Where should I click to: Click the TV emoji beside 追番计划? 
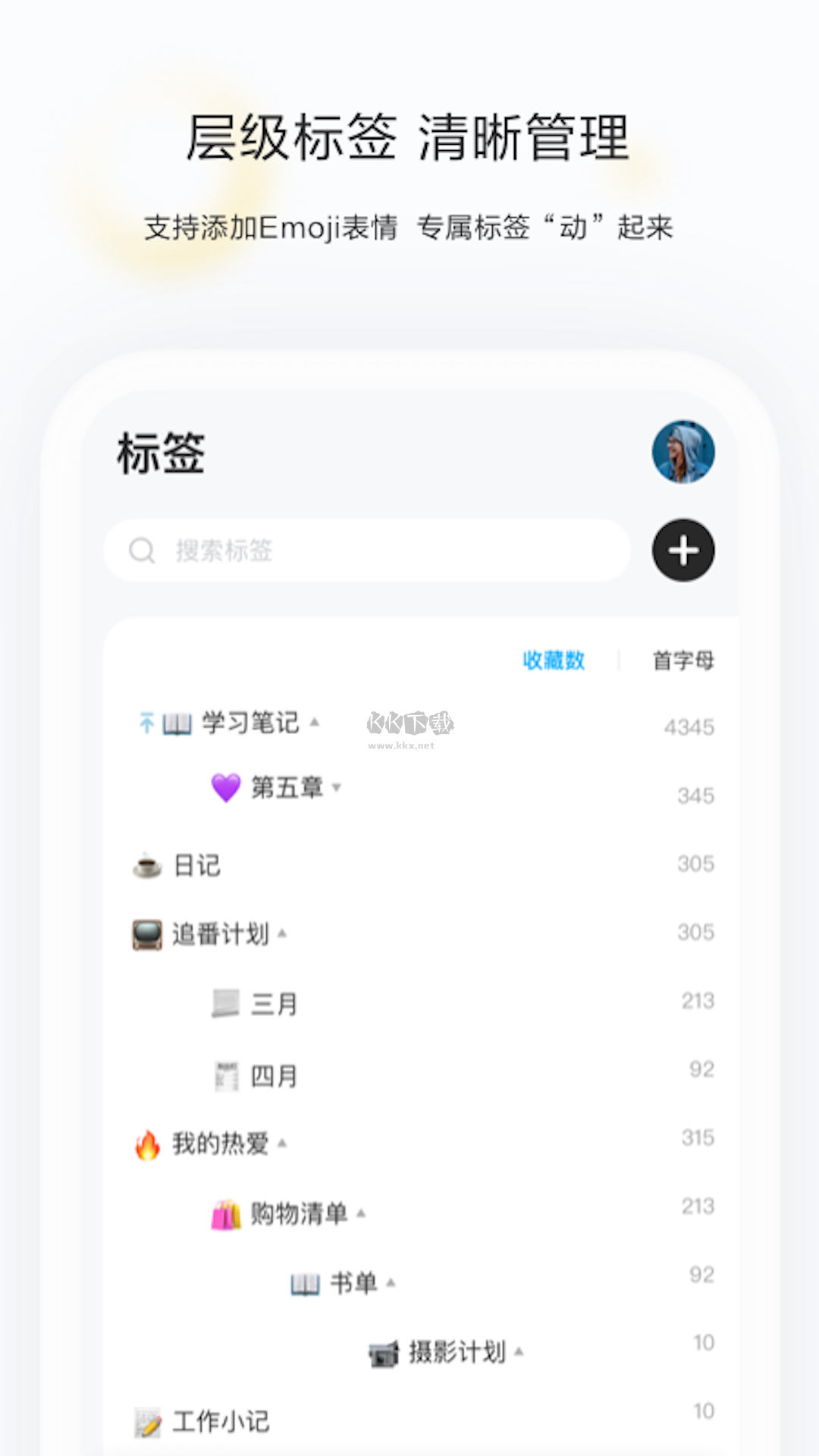pos(146,933)
